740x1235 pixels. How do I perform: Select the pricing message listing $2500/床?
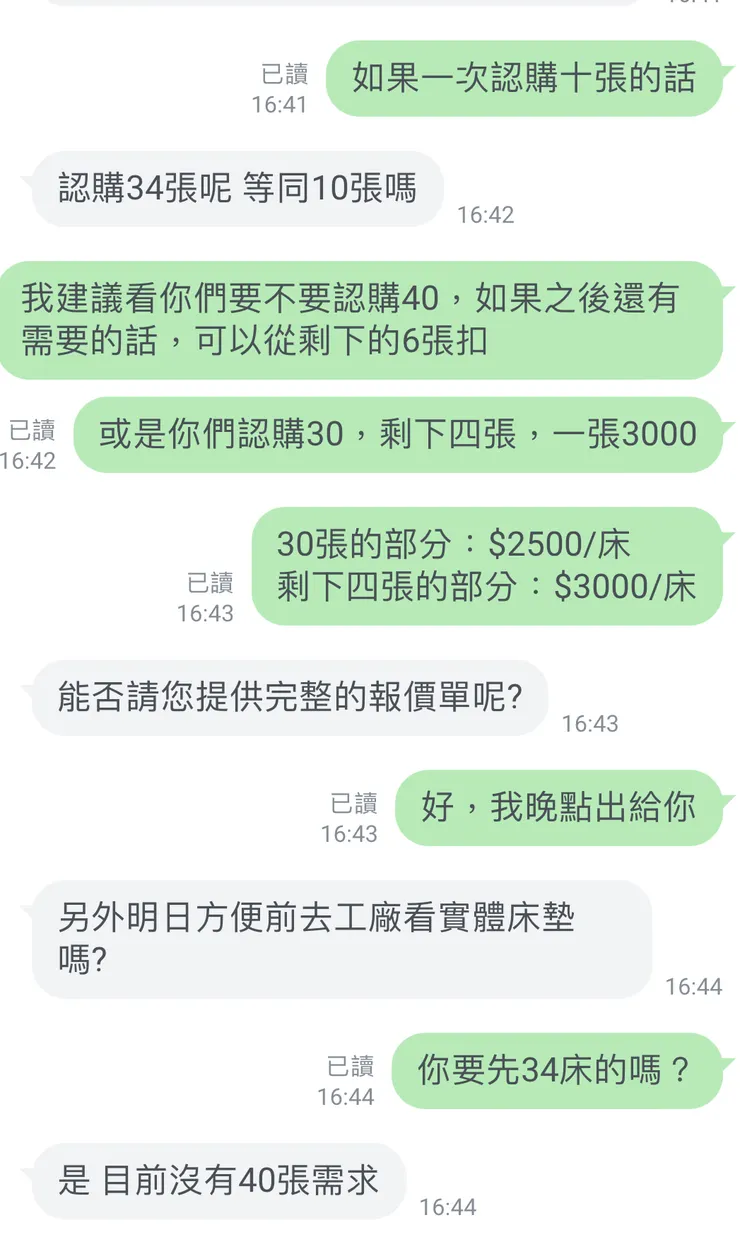click(490, 565)
